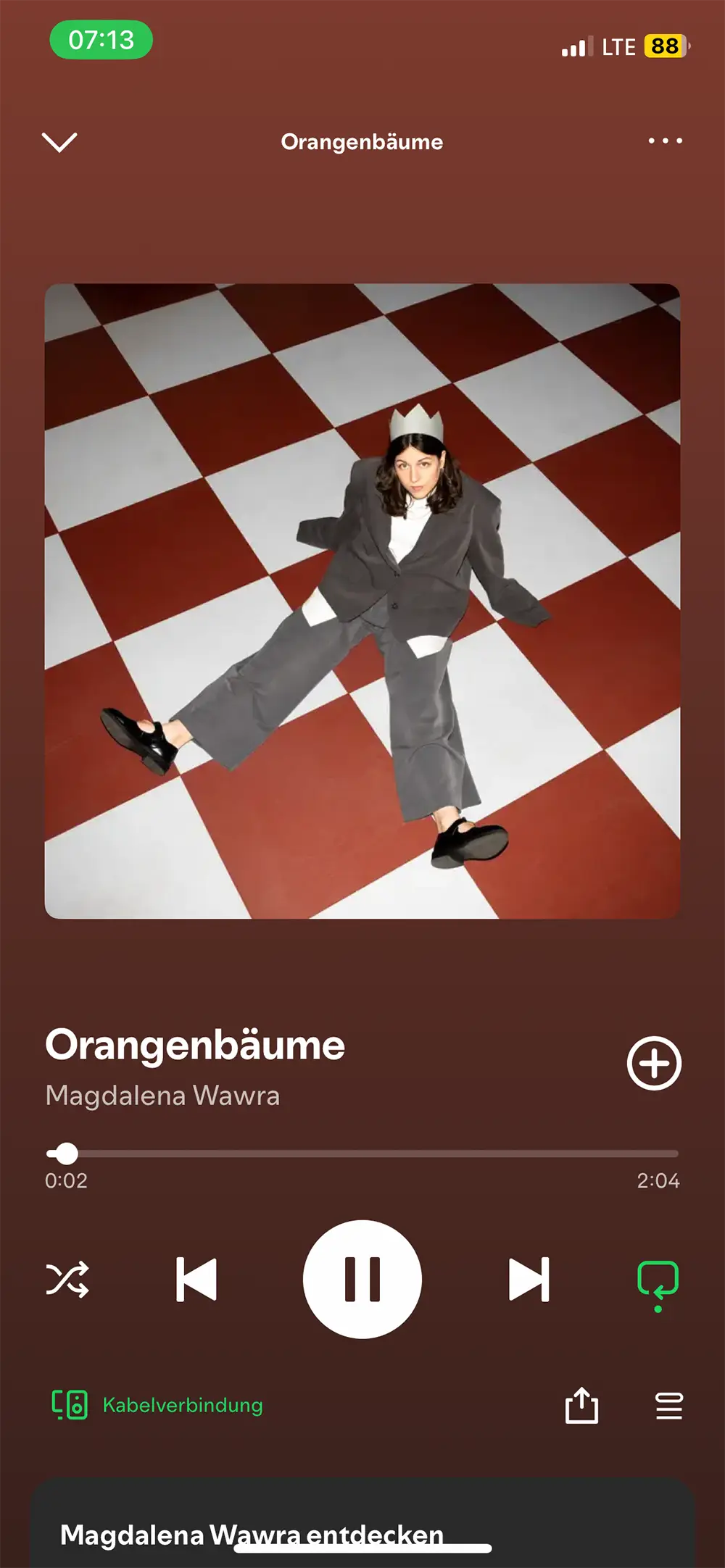Toggle shuffle mode
Screen dimensions: 725x1568
[x=67, y=1279]
